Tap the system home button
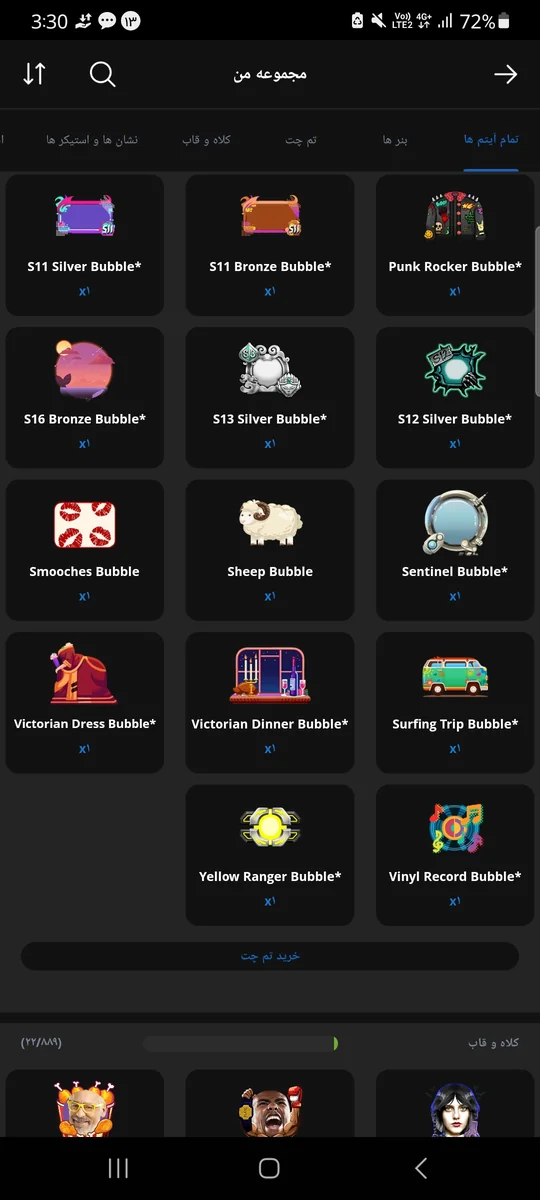This screenshot has height=1200, width=540. click(269, 1168)
